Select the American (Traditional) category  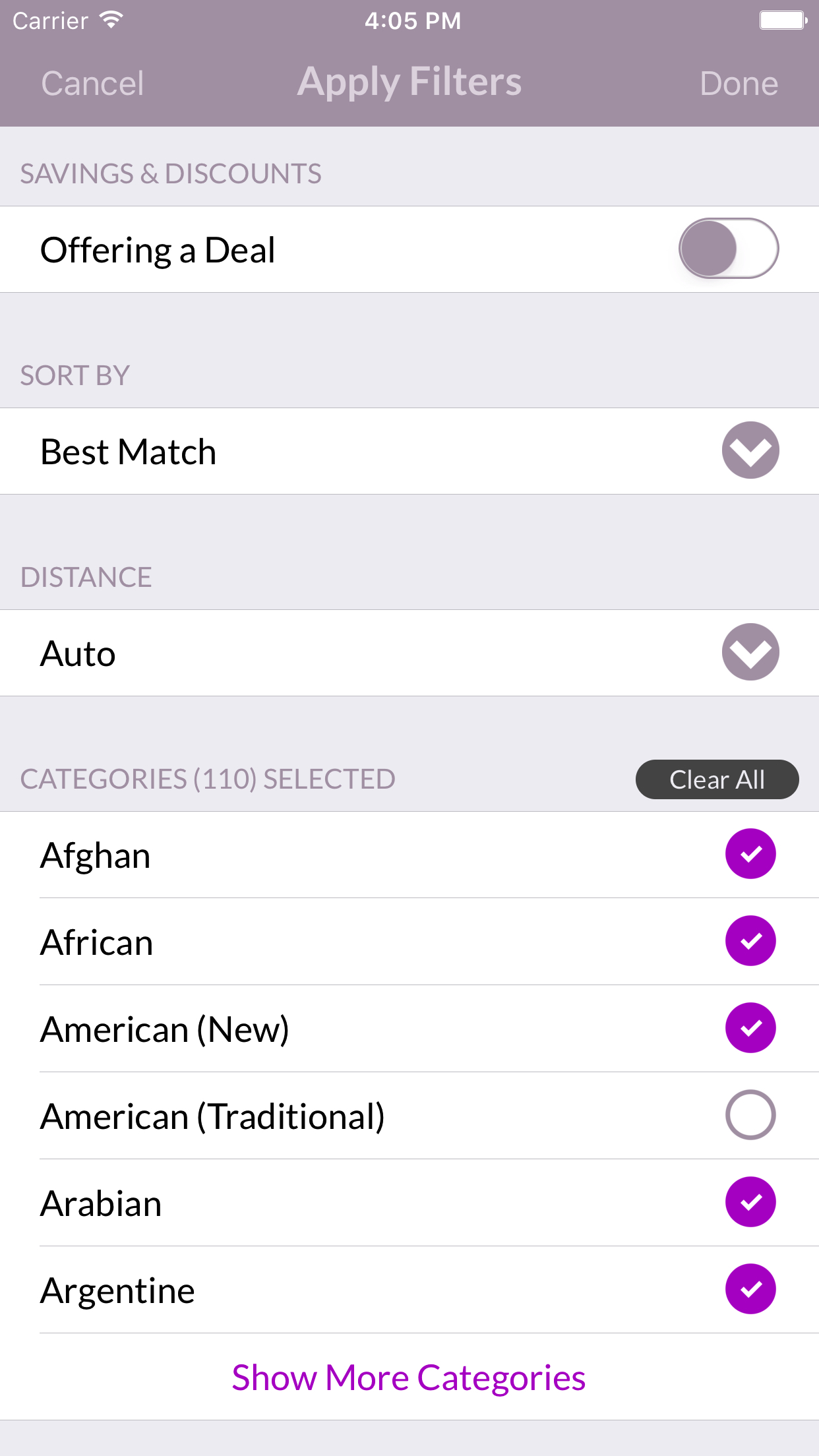click(x=750, y=1115)
